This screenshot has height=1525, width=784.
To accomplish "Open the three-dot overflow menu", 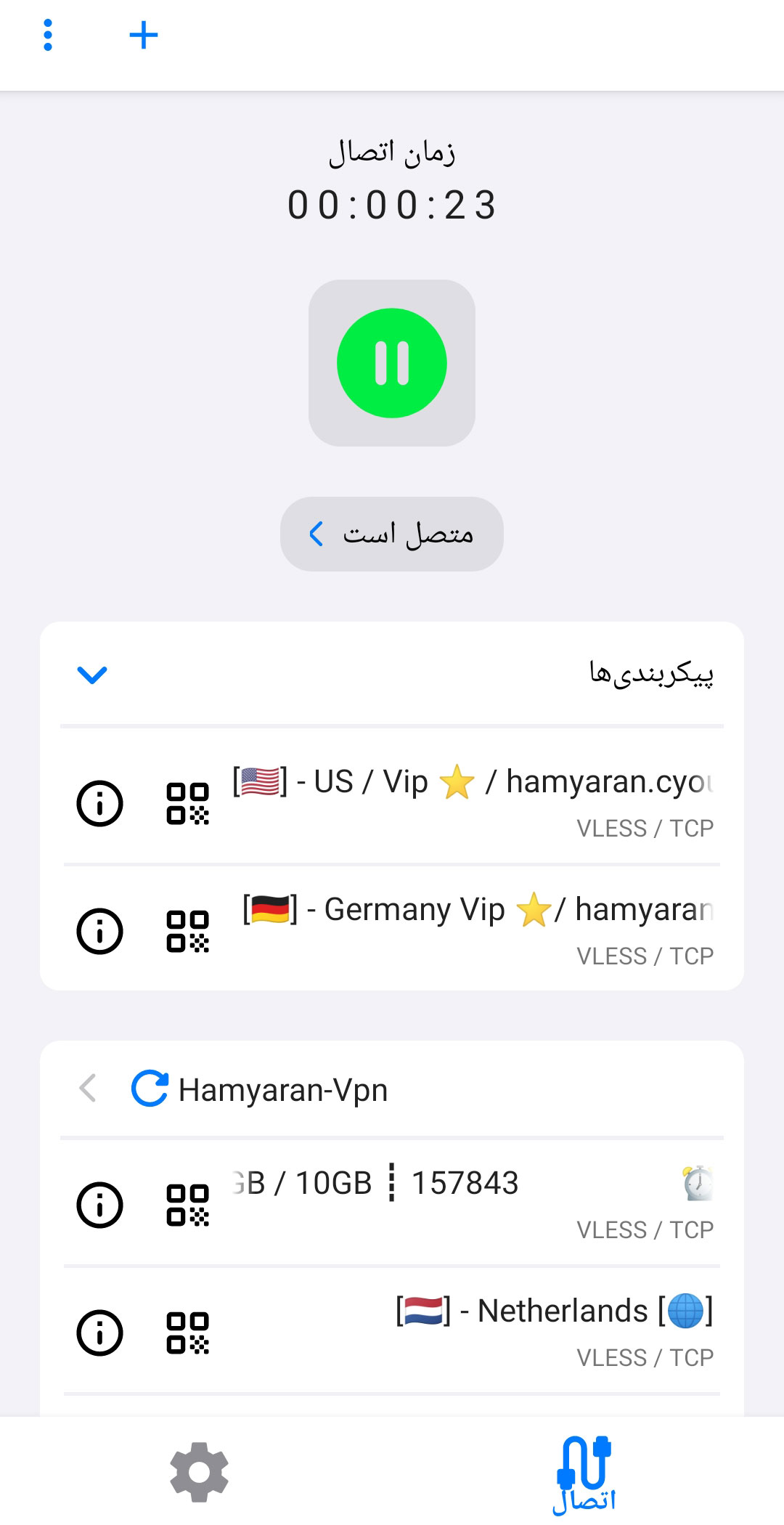I will pyautogui.click(x=48, y=34).
